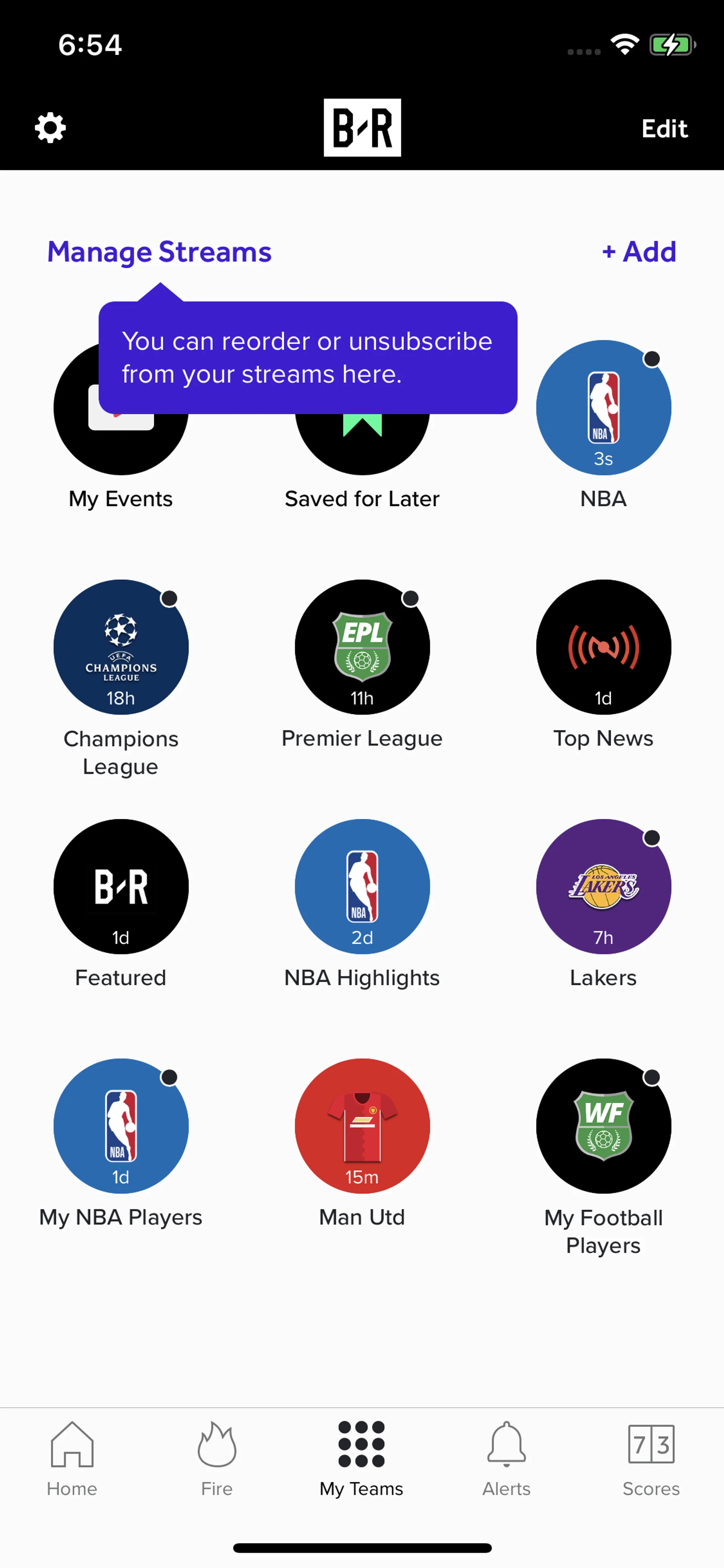Add a new stream

pos(639,251)
